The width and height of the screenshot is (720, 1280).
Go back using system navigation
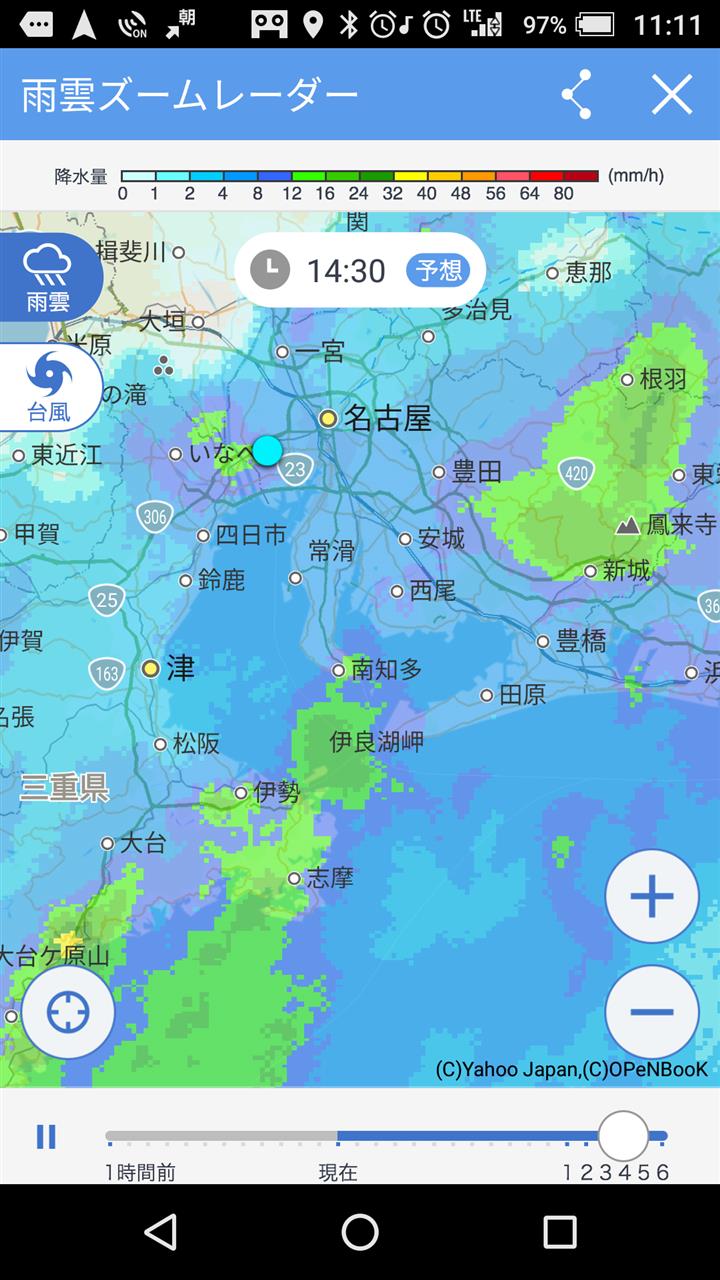click(x=160, y=1232)
